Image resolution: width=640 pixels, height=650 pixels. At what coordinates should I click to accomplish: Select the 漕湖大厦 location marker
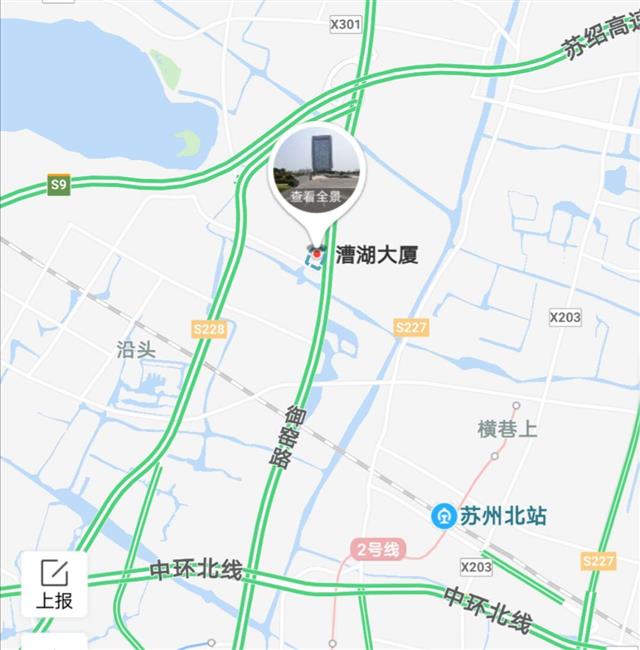tap(317, 257)
